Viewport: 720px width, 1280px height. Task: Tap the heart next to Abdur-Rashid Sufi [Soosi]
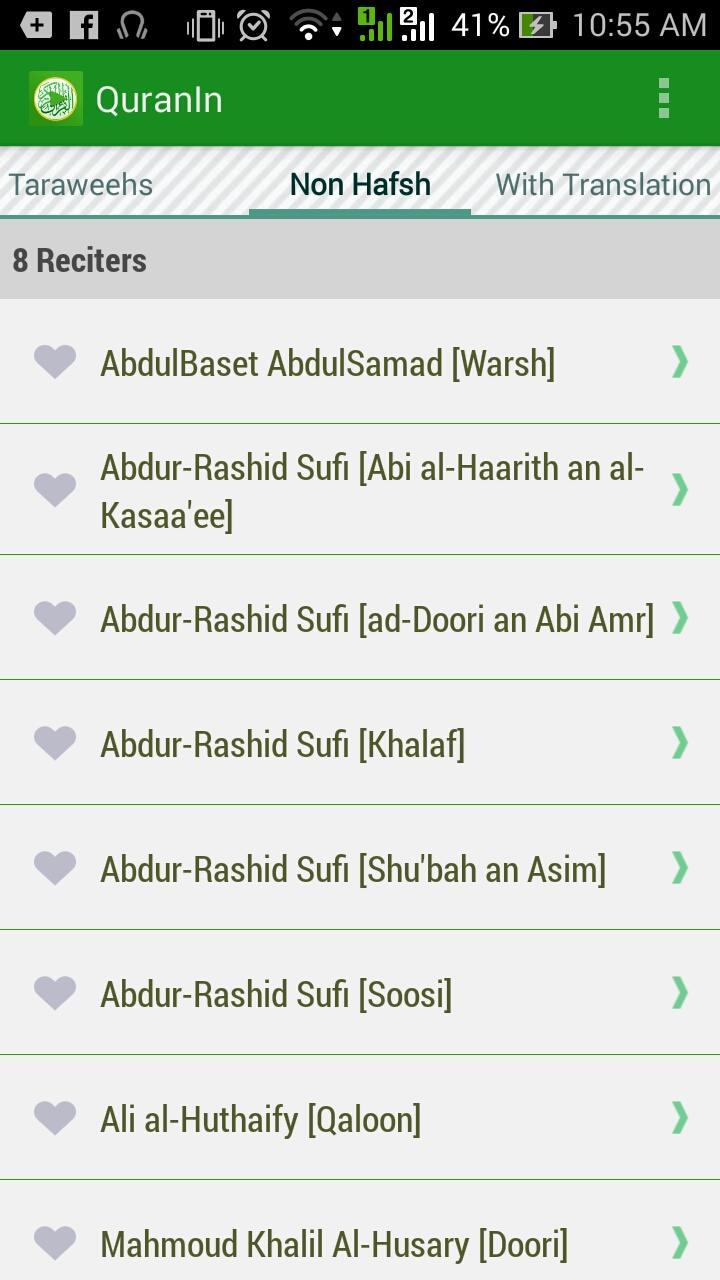coord(55,992)
